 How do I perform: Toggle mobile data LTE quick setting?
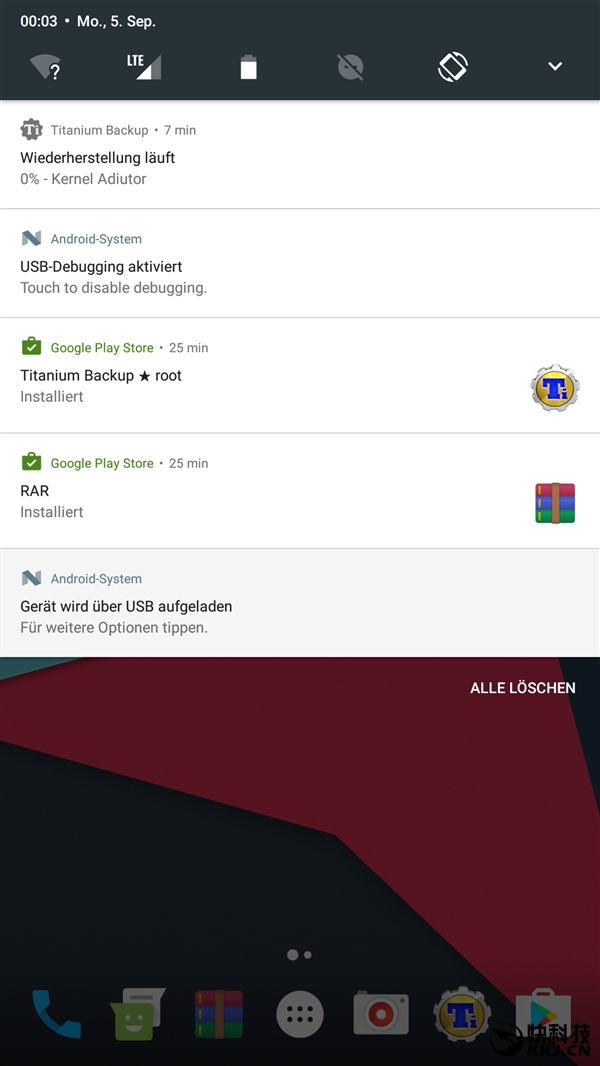(x=144, y=67)
